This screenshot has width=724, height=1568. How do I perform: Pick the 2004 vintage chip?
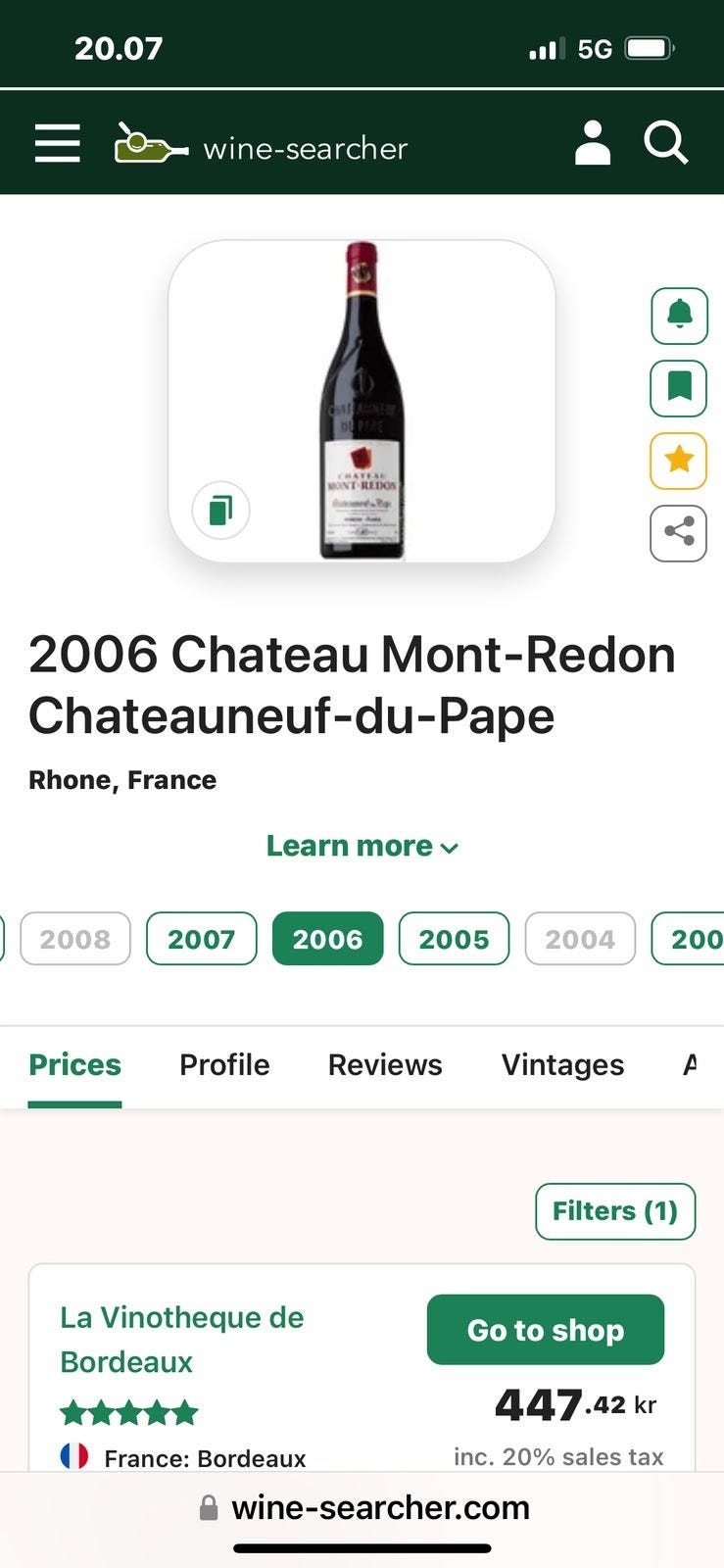click(x=580, y=939)
